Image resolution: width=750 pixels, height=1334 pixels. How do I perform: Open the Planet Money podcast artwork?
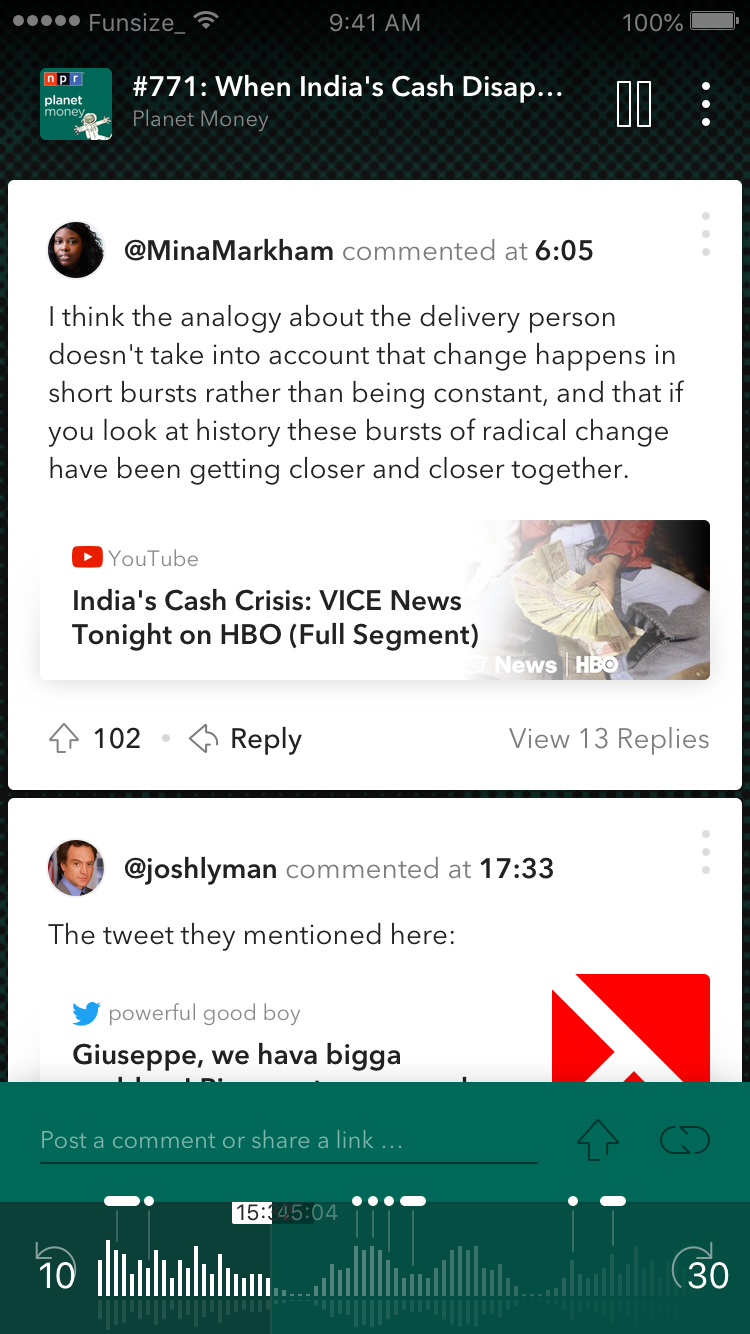[76, 104]
